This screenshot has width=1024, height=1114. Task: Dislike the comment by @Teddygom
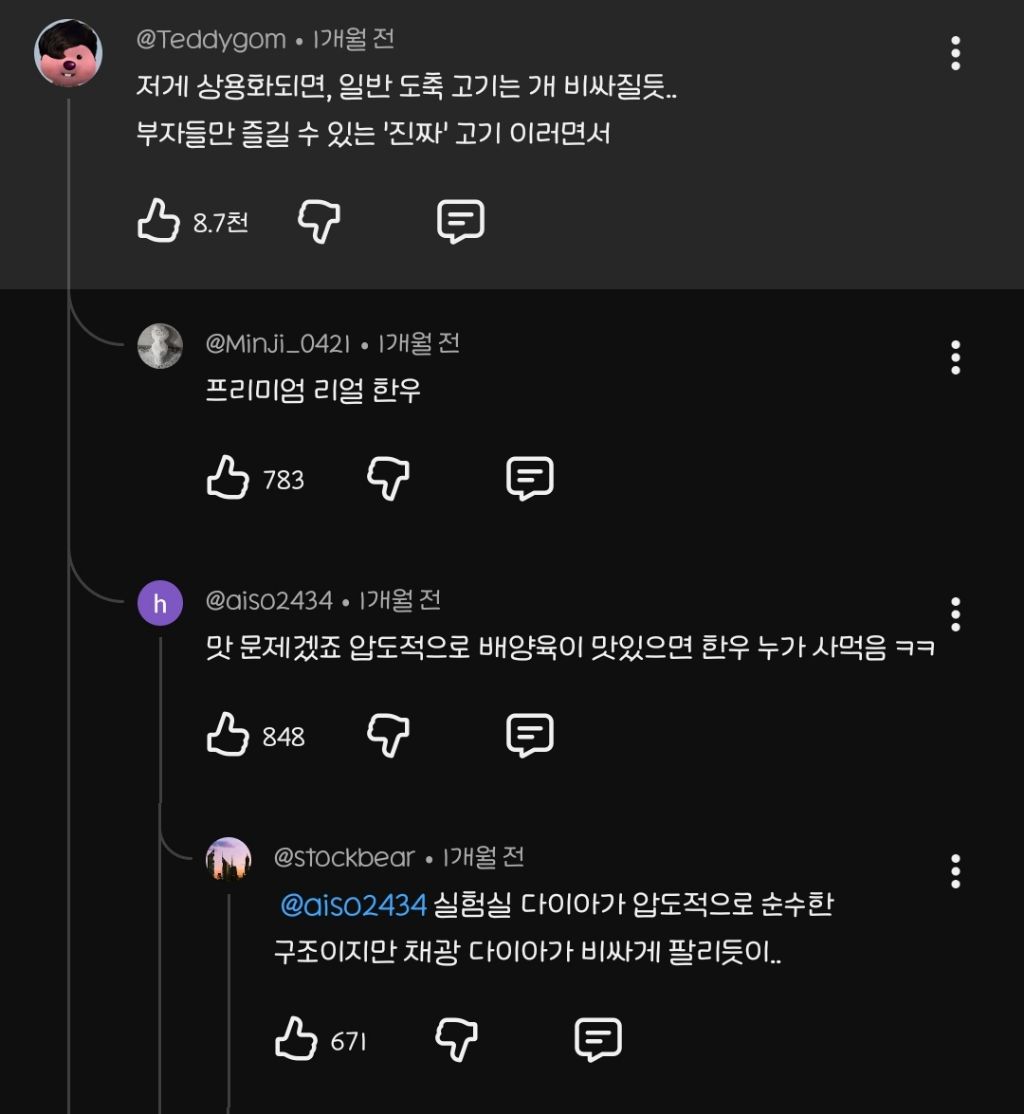319,220
